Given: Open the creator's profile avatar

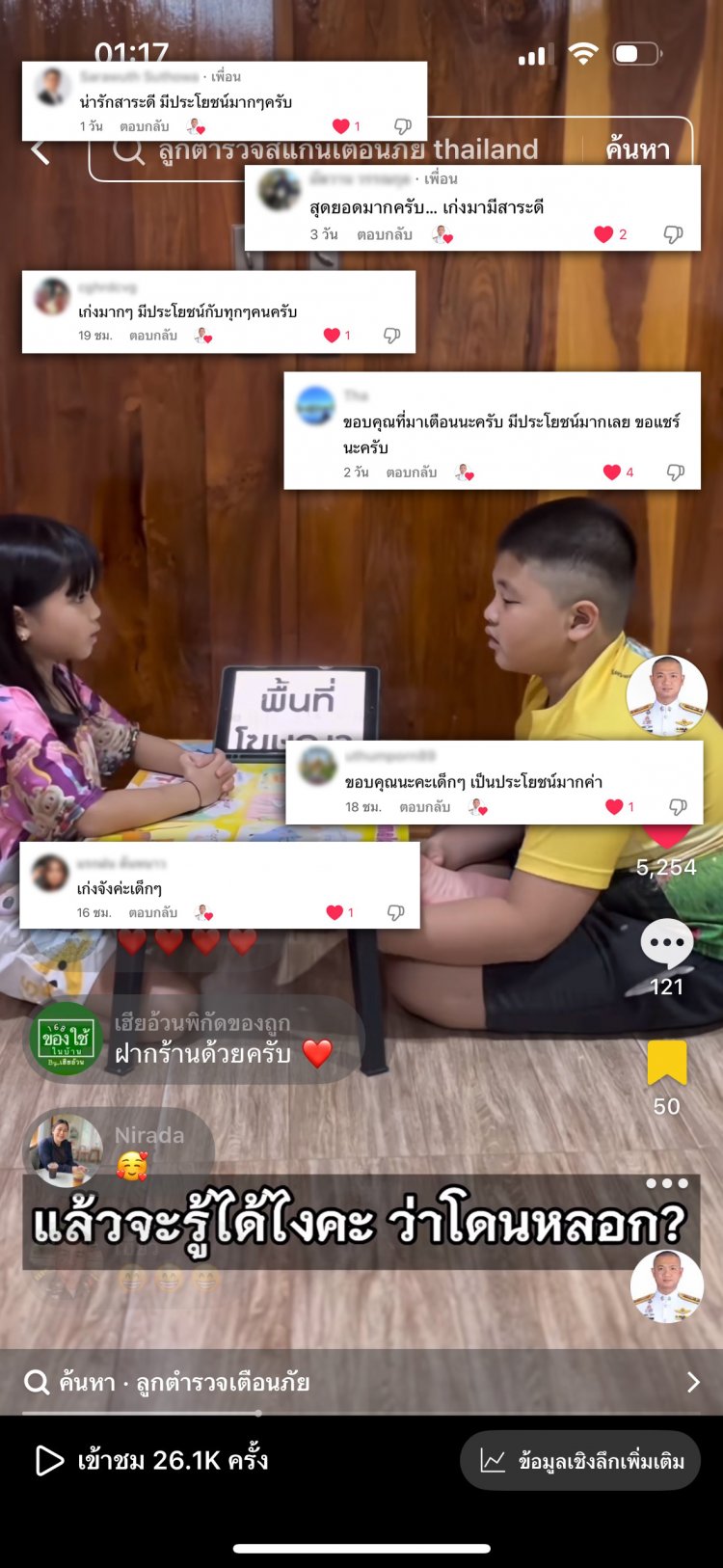Looking at the screenshot, I should coord(666,695).
